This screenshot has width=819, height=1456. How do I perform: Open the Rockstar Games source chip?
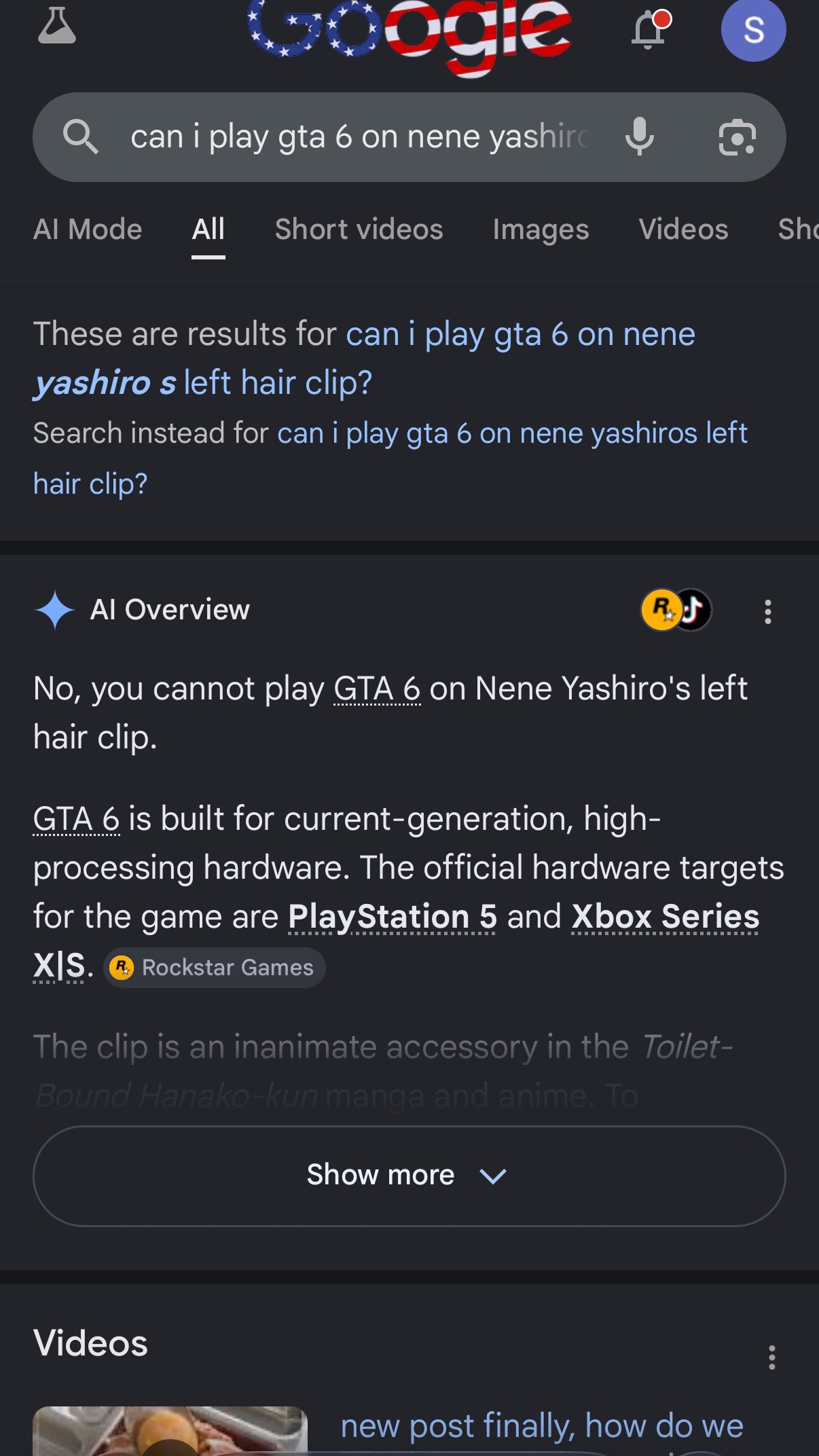[x=215, y=967]
